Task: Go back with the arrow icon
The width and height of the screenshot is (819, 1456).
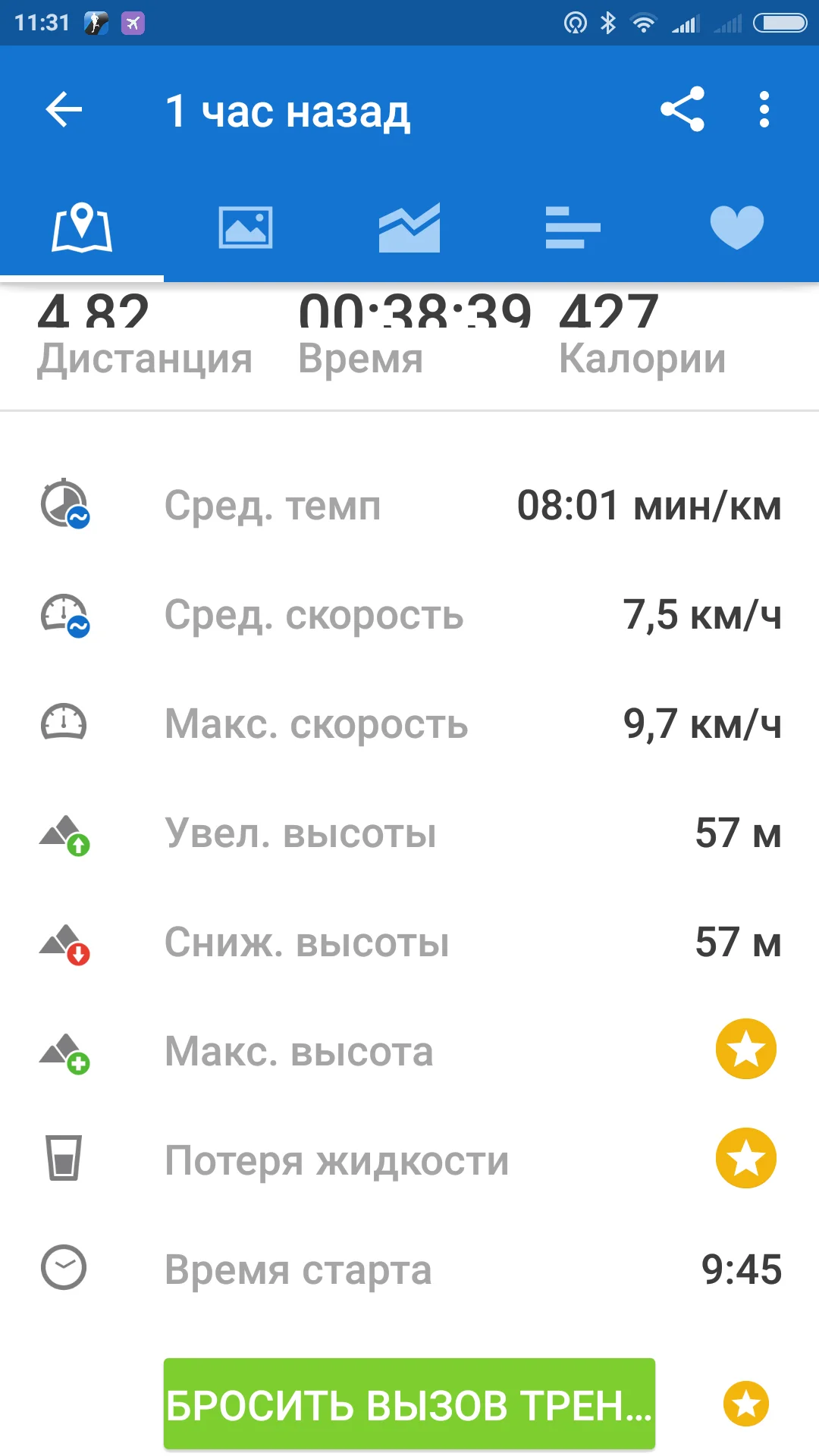Action: pyautogui.click(x=64, y=110)
